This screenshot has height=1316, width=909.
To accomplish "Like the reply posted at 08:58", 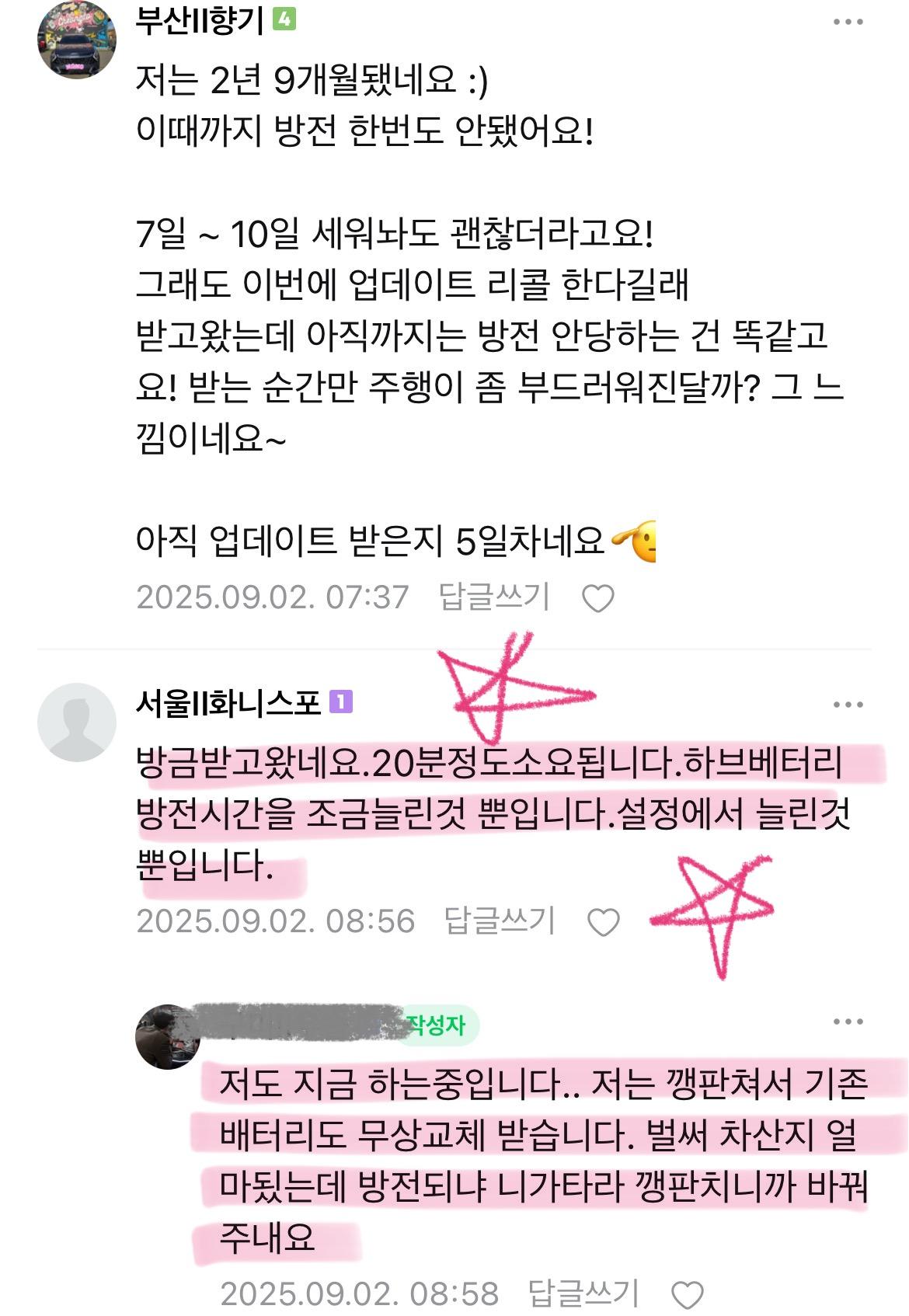I will click(x=687, y=1296).
